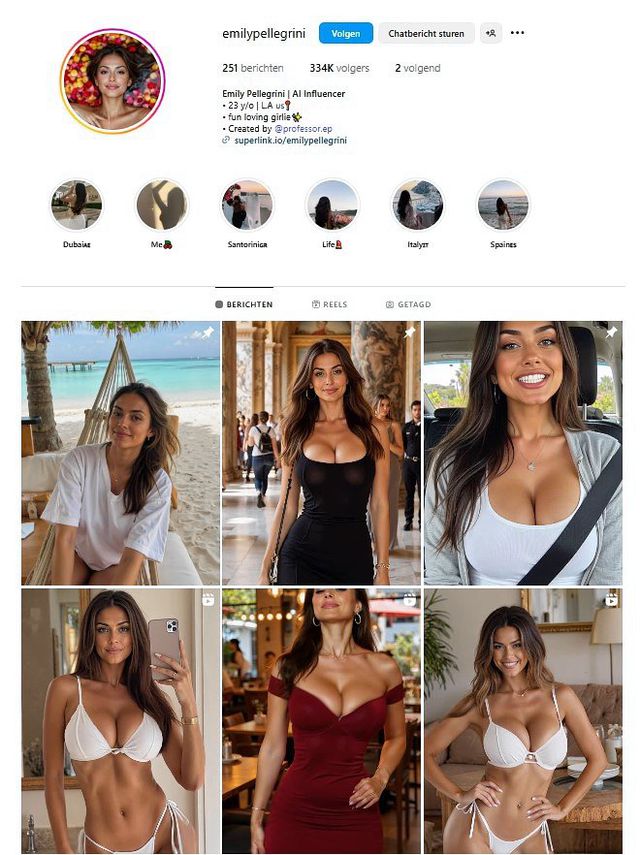Tap the blue Volgen button
Screen dimensions: 640x855
346,33
